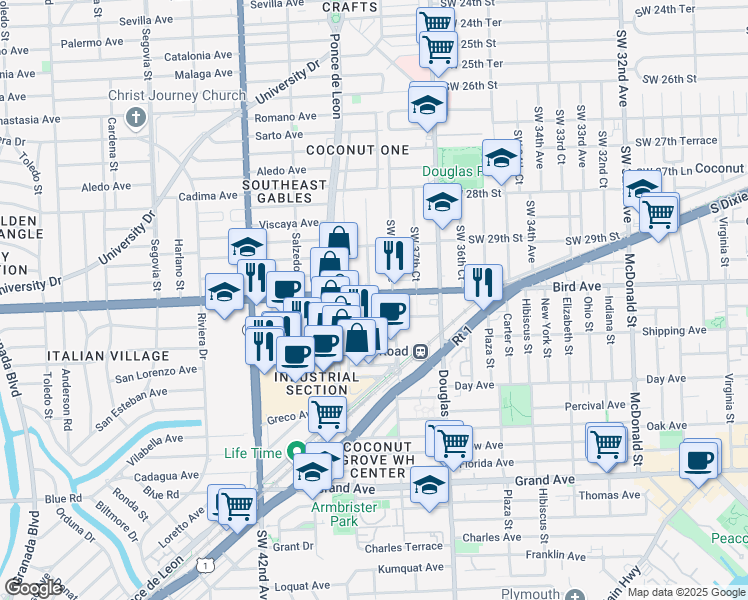The image size is (748, 600).
Task: Select the school marker next to Life Time
Action: pos(313,471)
